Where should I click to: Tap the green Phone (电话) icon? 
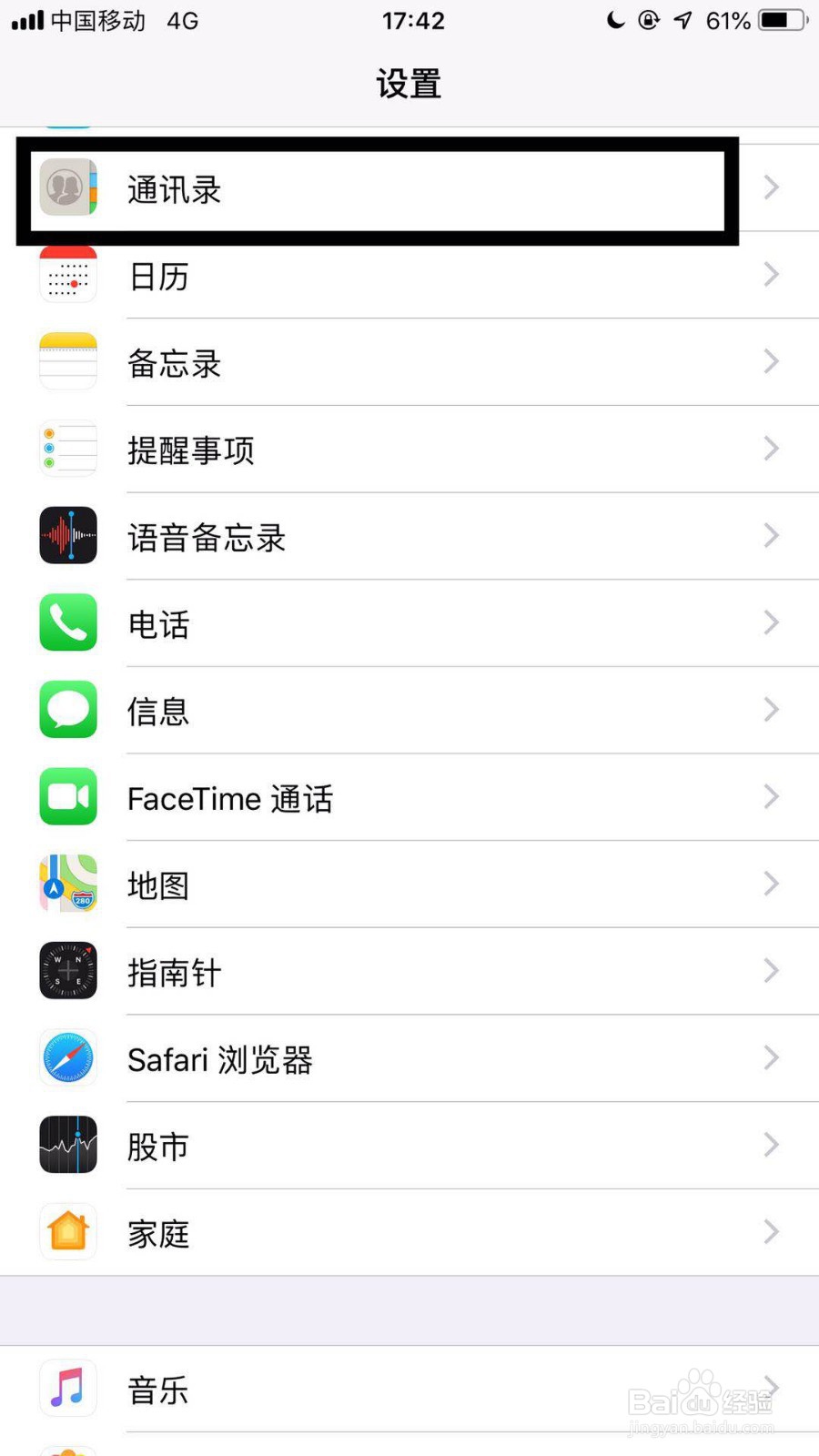pos(68,622)
